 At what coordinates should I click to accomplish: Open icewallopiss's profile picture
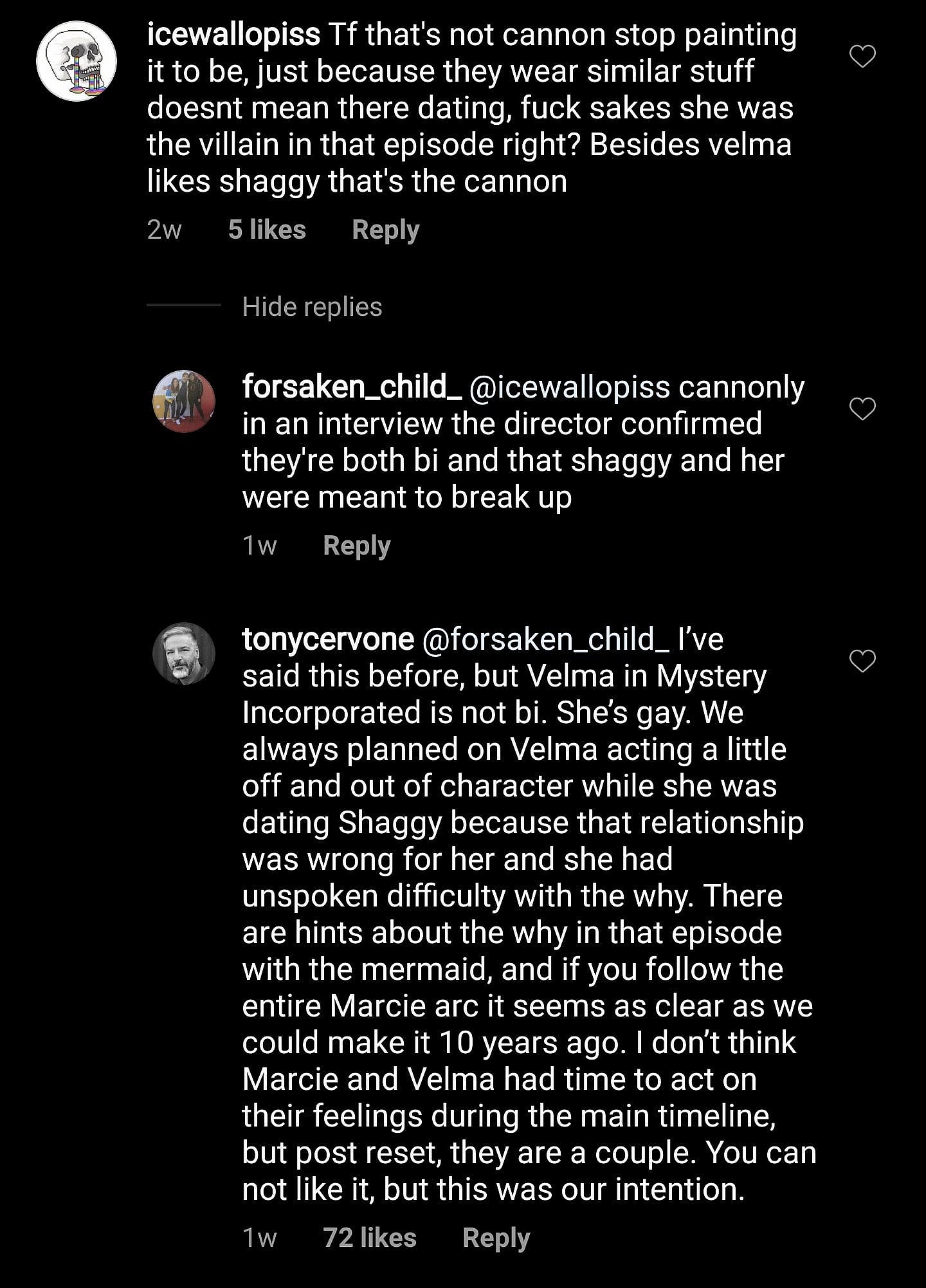77,61
